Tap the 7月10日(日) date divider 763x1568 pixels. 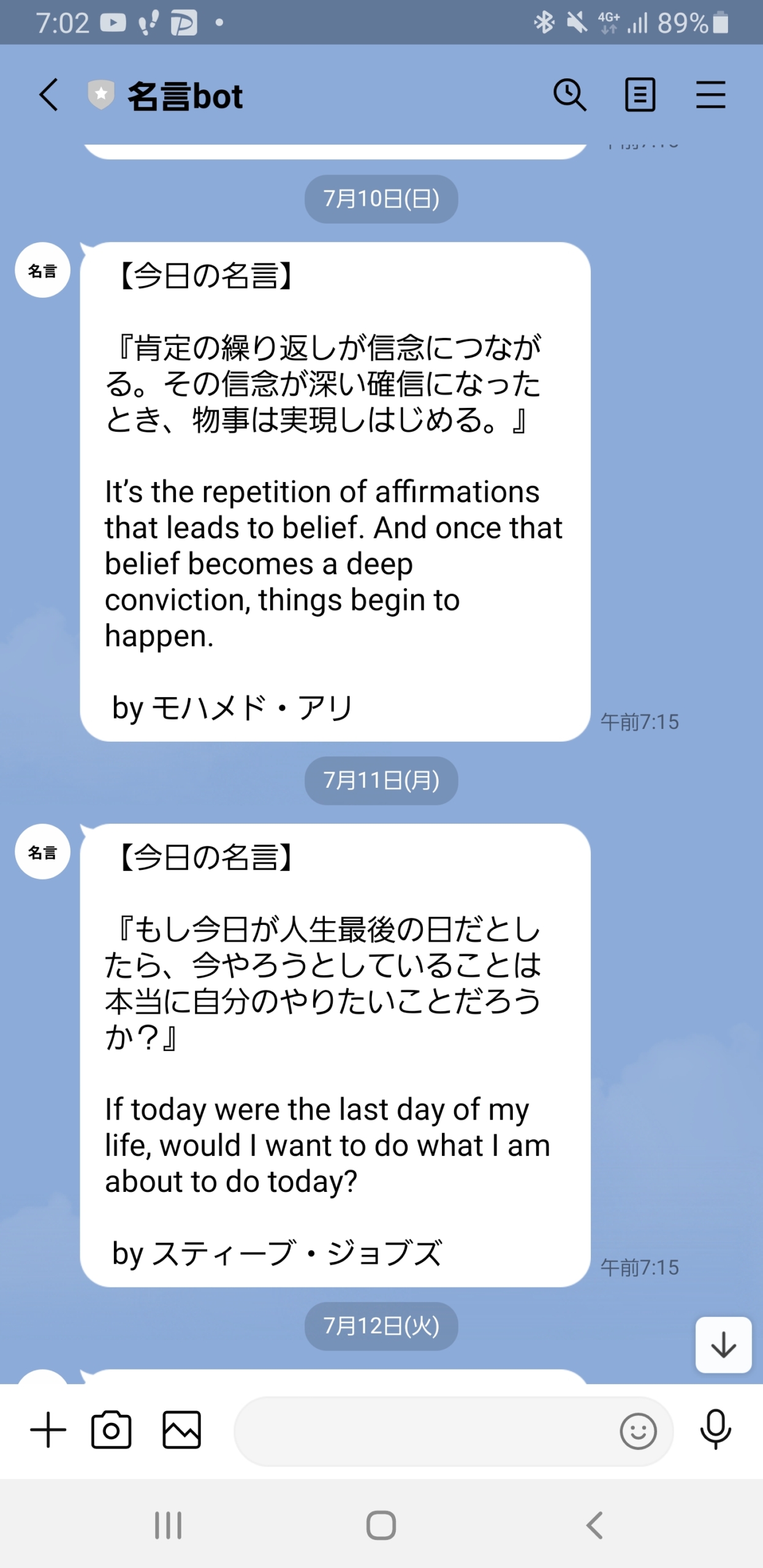tap(381, 198)
